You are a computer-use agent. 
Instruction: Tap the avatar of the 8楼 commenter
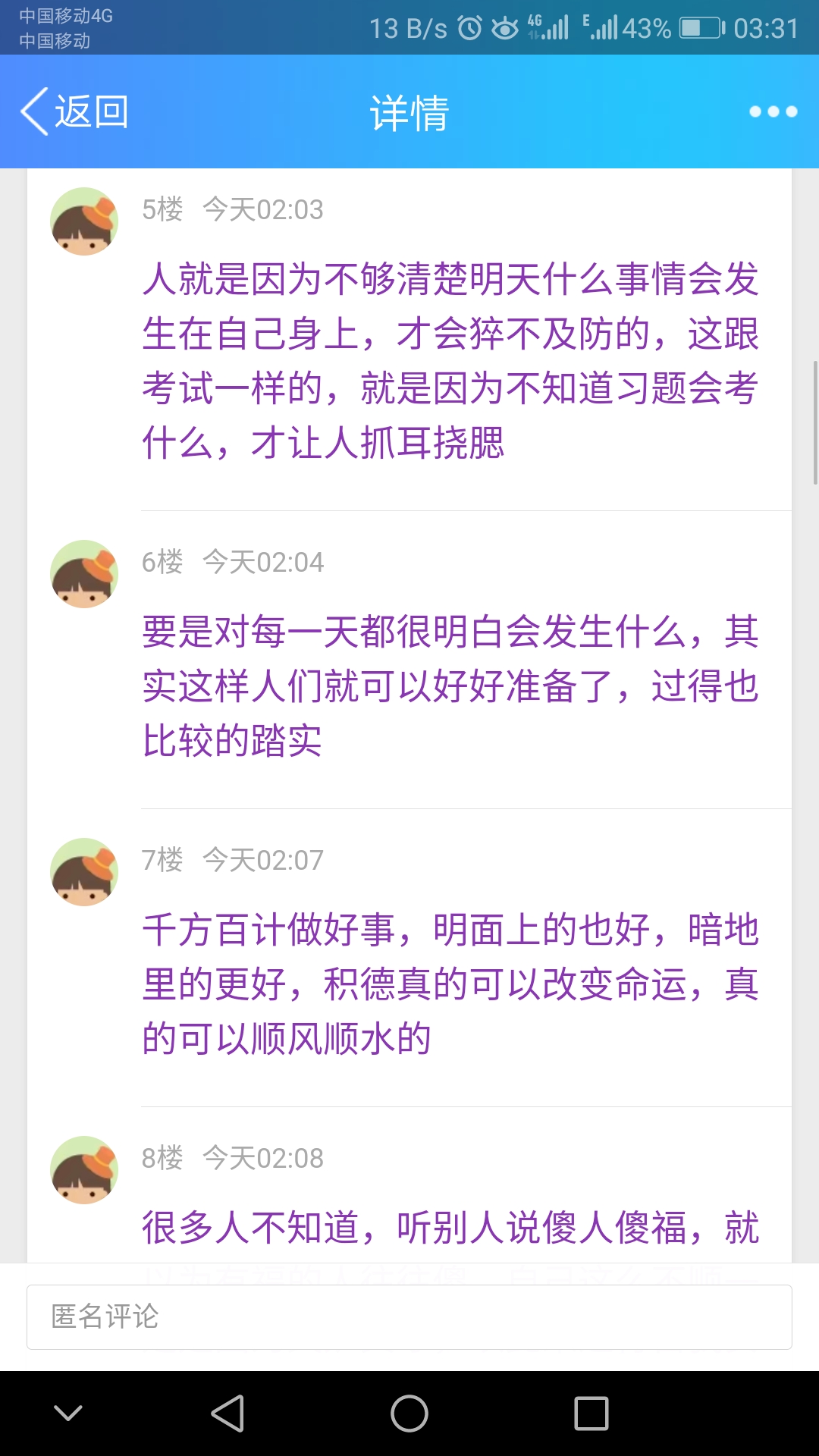click(84, 1170)
